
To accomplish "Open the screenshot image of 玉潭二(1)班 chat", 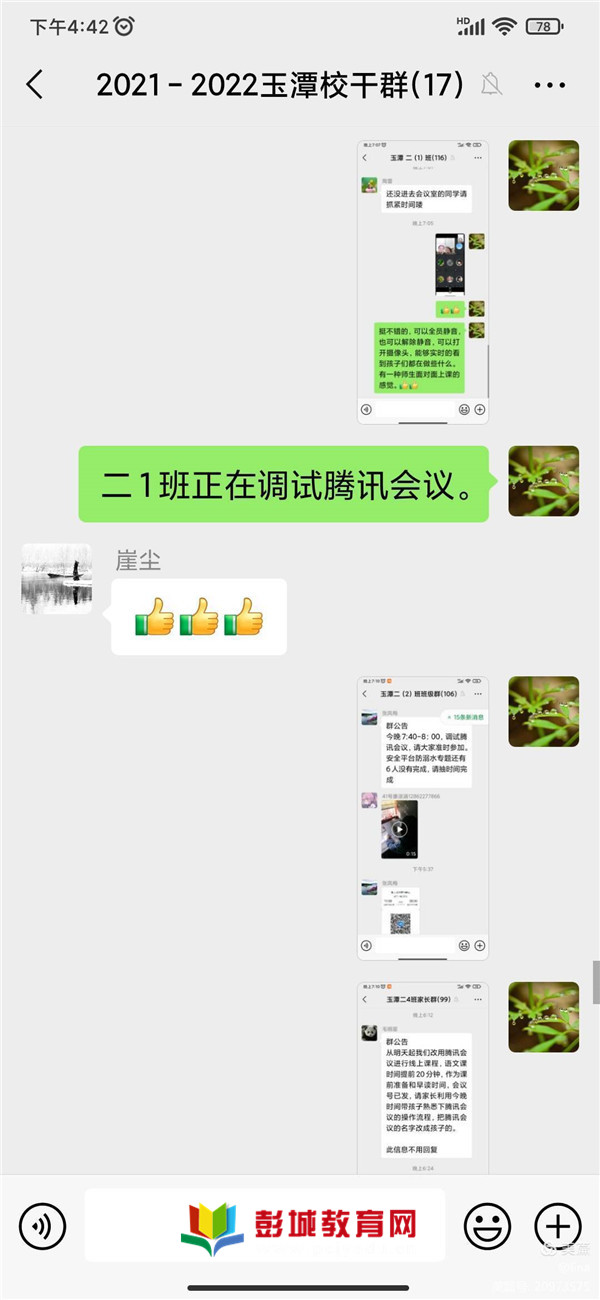I will [423, 282].
